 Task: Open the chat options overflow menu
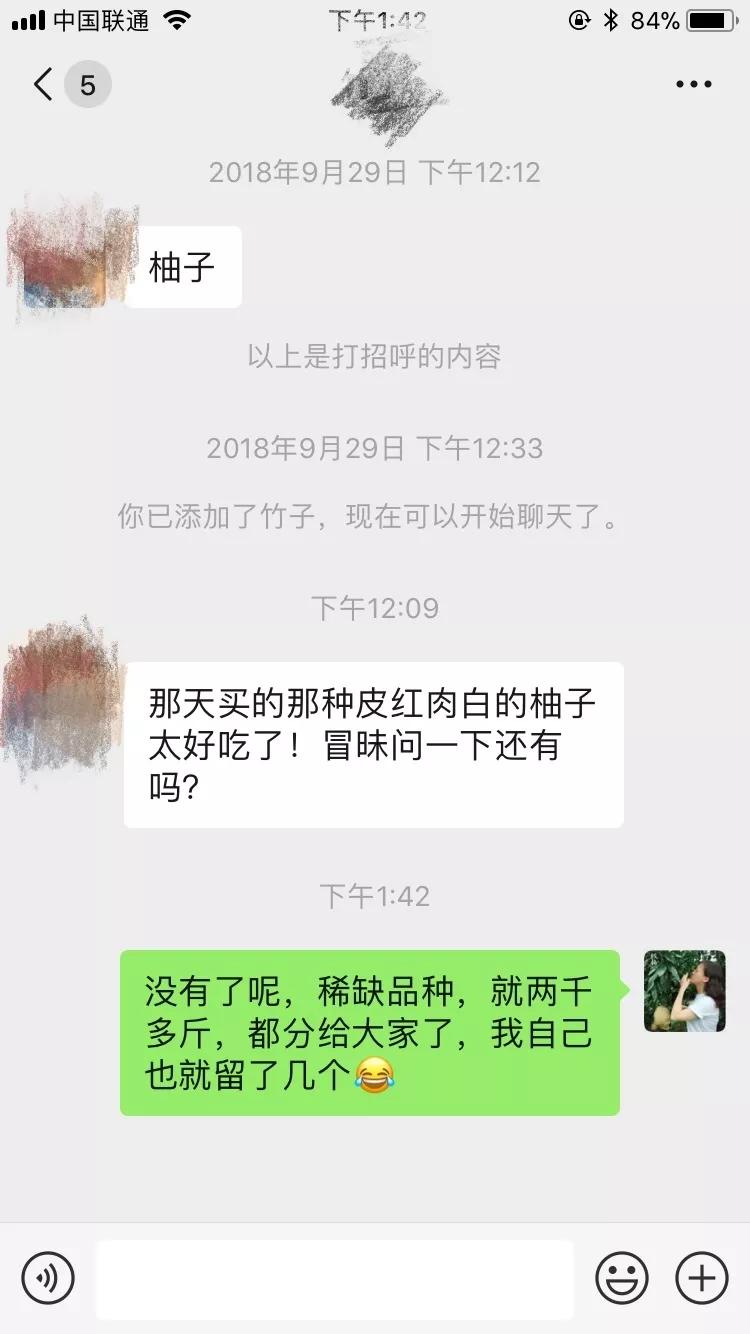click(x=693, y=85)
